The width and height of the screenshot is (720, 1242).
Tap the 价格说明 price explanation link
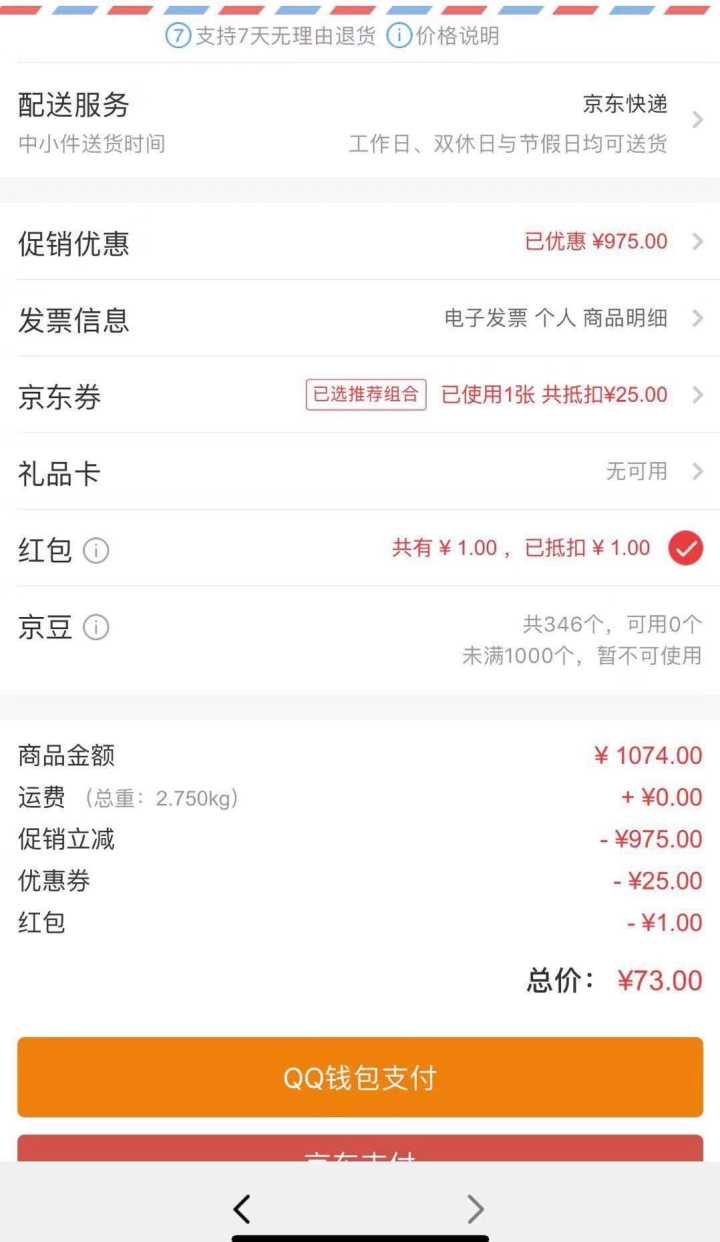point(443,37)
